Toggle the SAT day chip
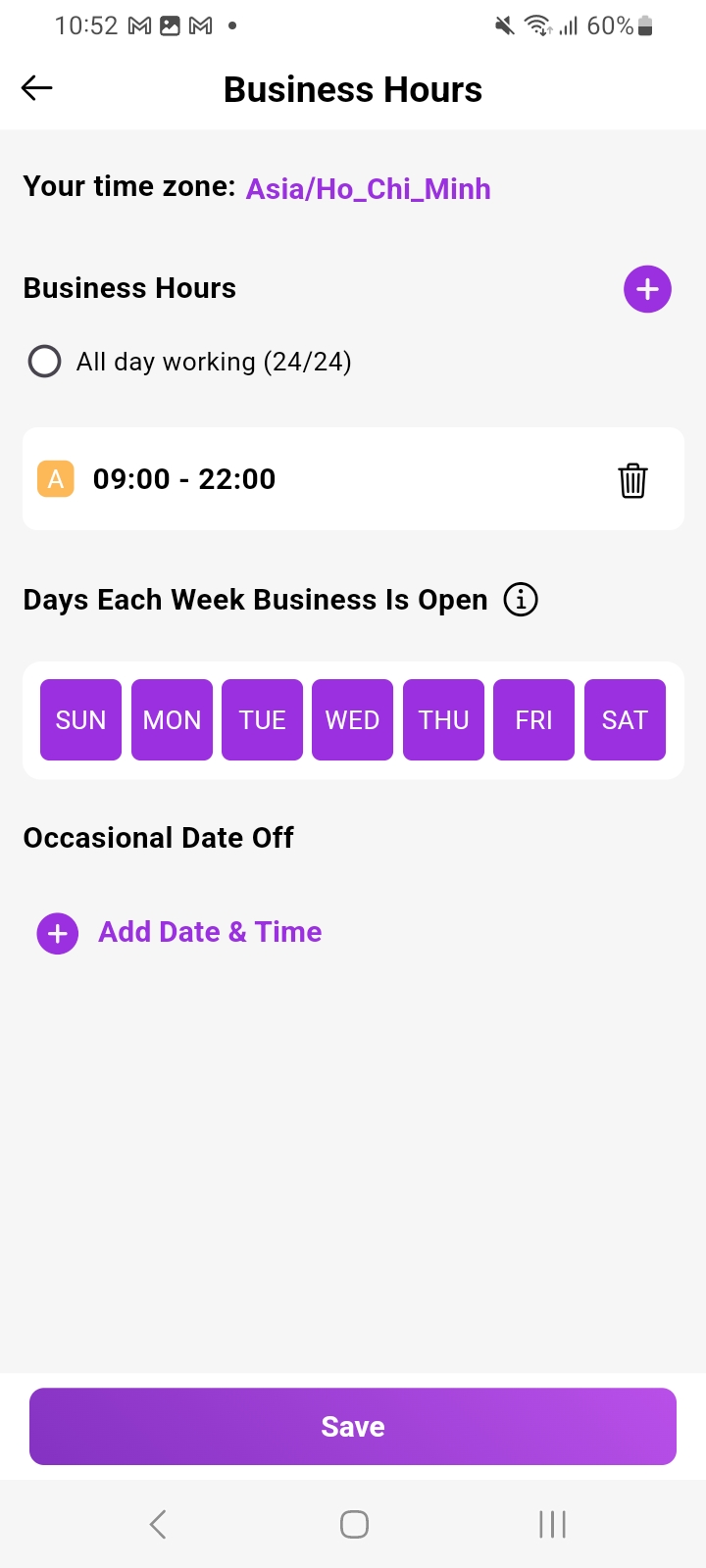The image size is (706, 1568). (x=625, y=720)
